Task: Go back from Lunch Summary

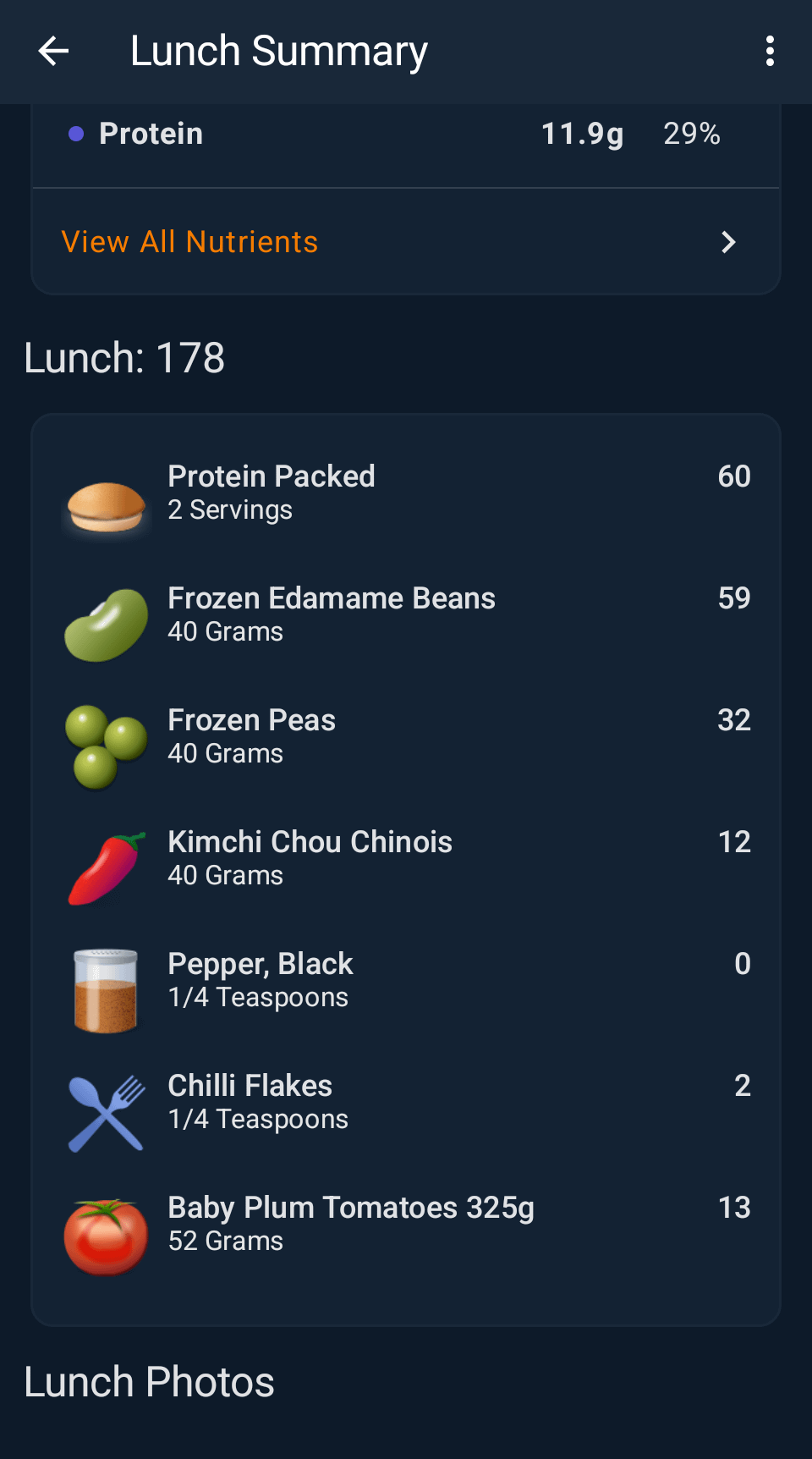Action: tap(53, 52)
